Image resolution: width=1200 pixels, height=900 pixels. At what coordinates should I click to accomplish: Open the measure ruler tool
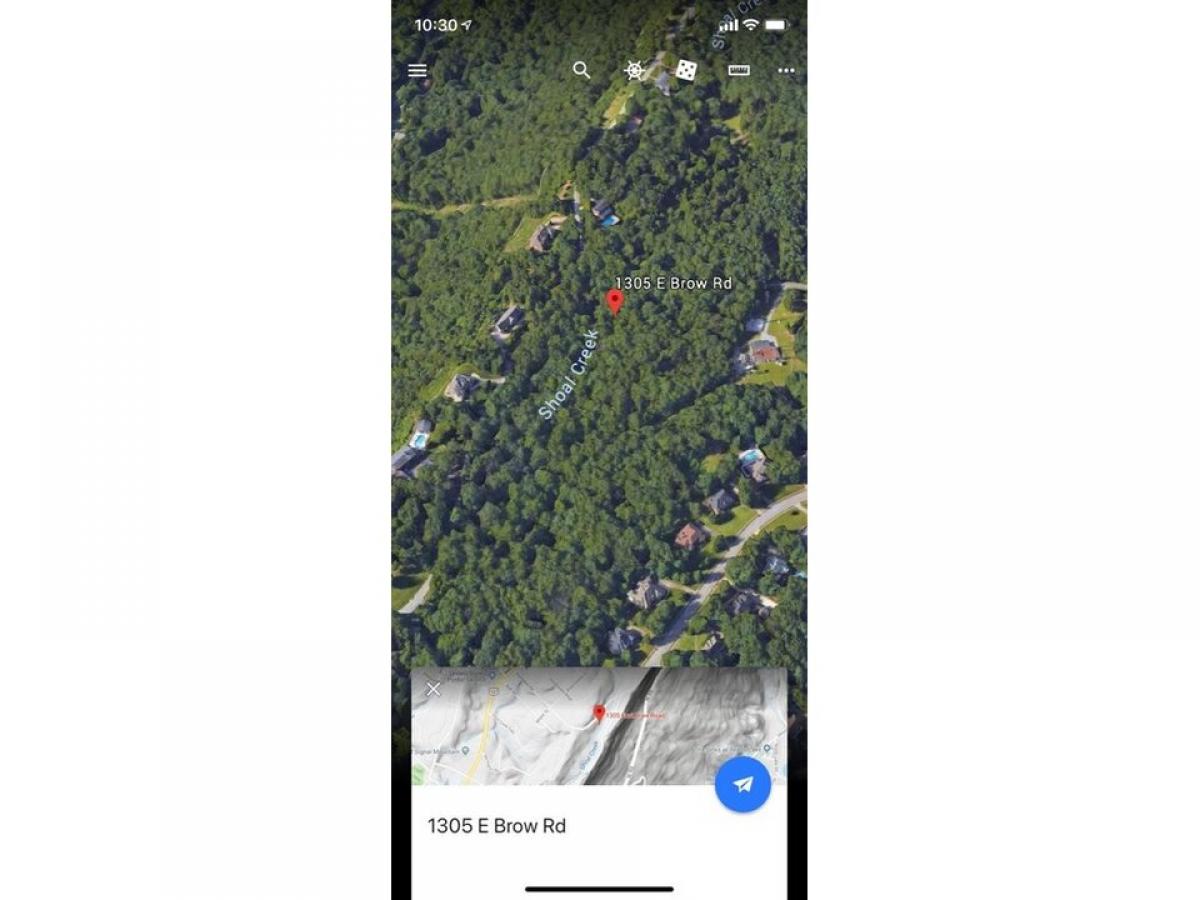point(739,70)
